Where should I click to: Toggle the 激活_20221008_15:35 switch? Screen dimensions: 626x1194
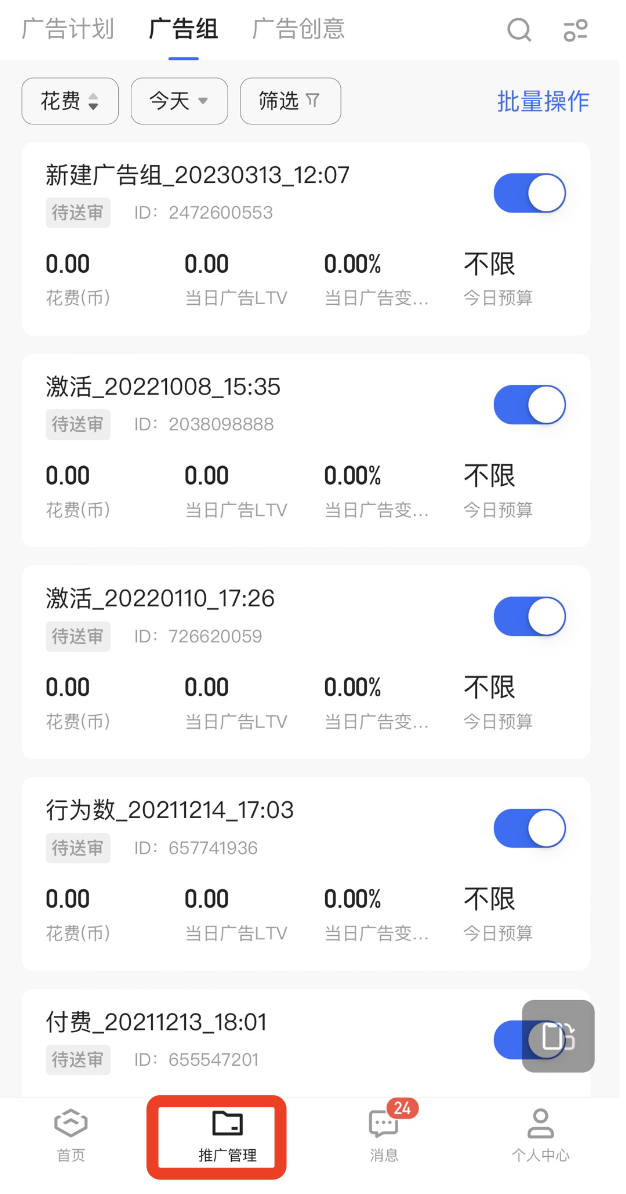pos(530,404)
